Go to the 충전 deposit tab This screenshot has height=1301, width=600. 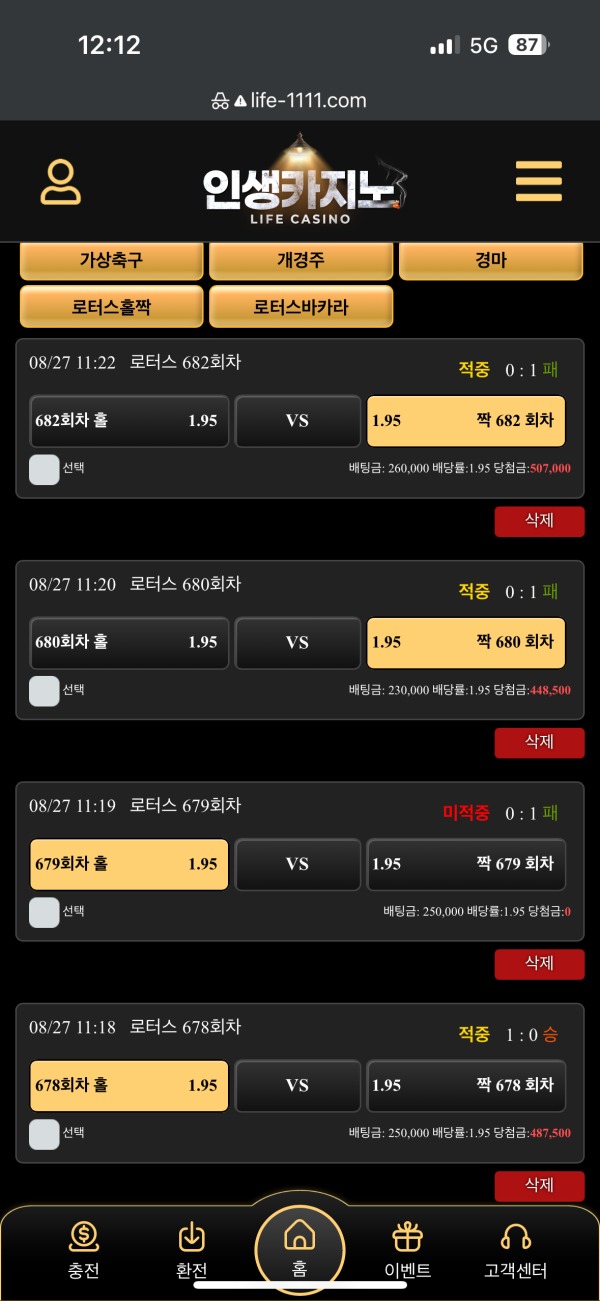click(x=84, y=1252)
